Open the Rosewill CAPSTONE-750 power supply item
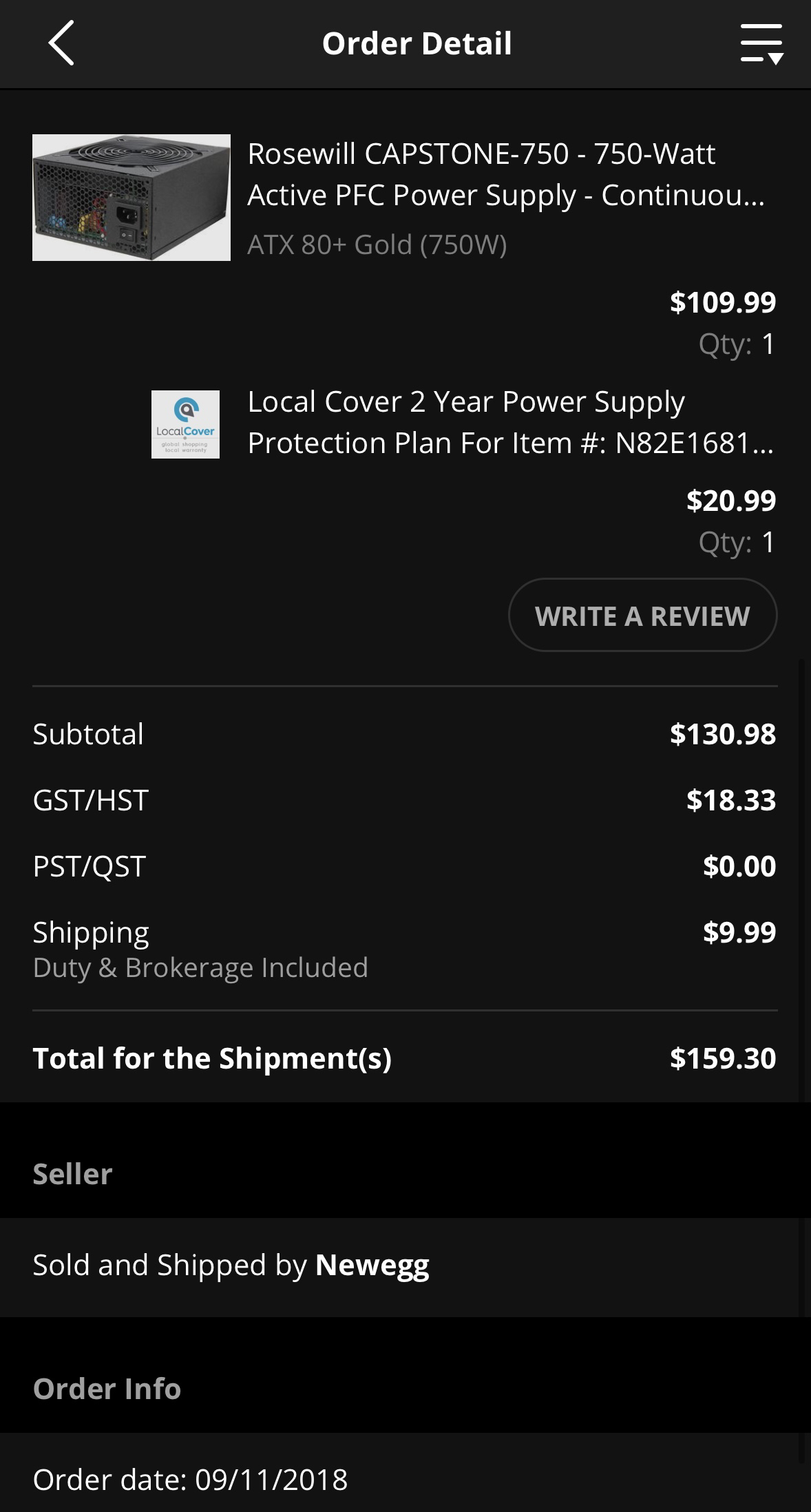This screenshot has height=1512, width=811. pos(505,175)
